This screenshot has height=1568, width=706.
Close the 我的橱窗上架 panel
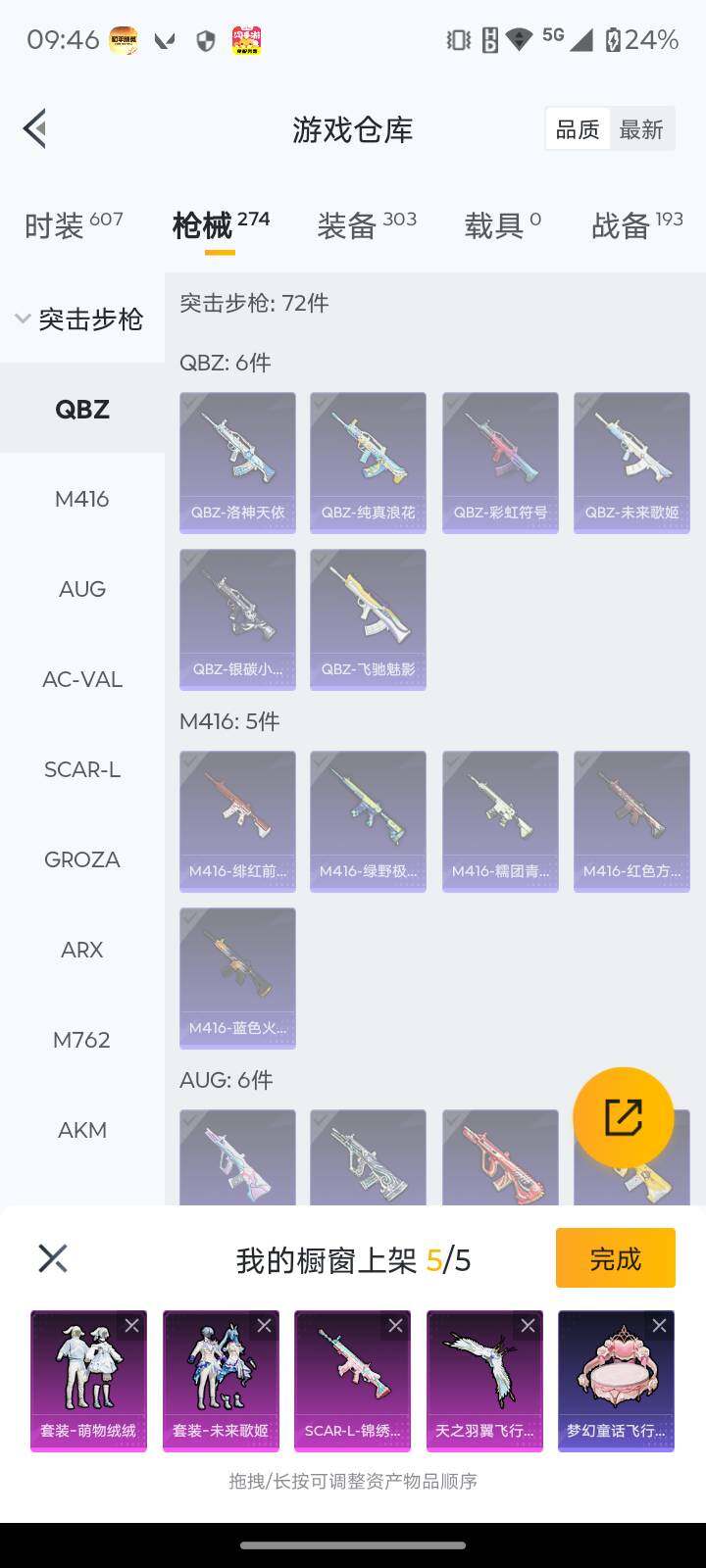[x=53, y=1258]
